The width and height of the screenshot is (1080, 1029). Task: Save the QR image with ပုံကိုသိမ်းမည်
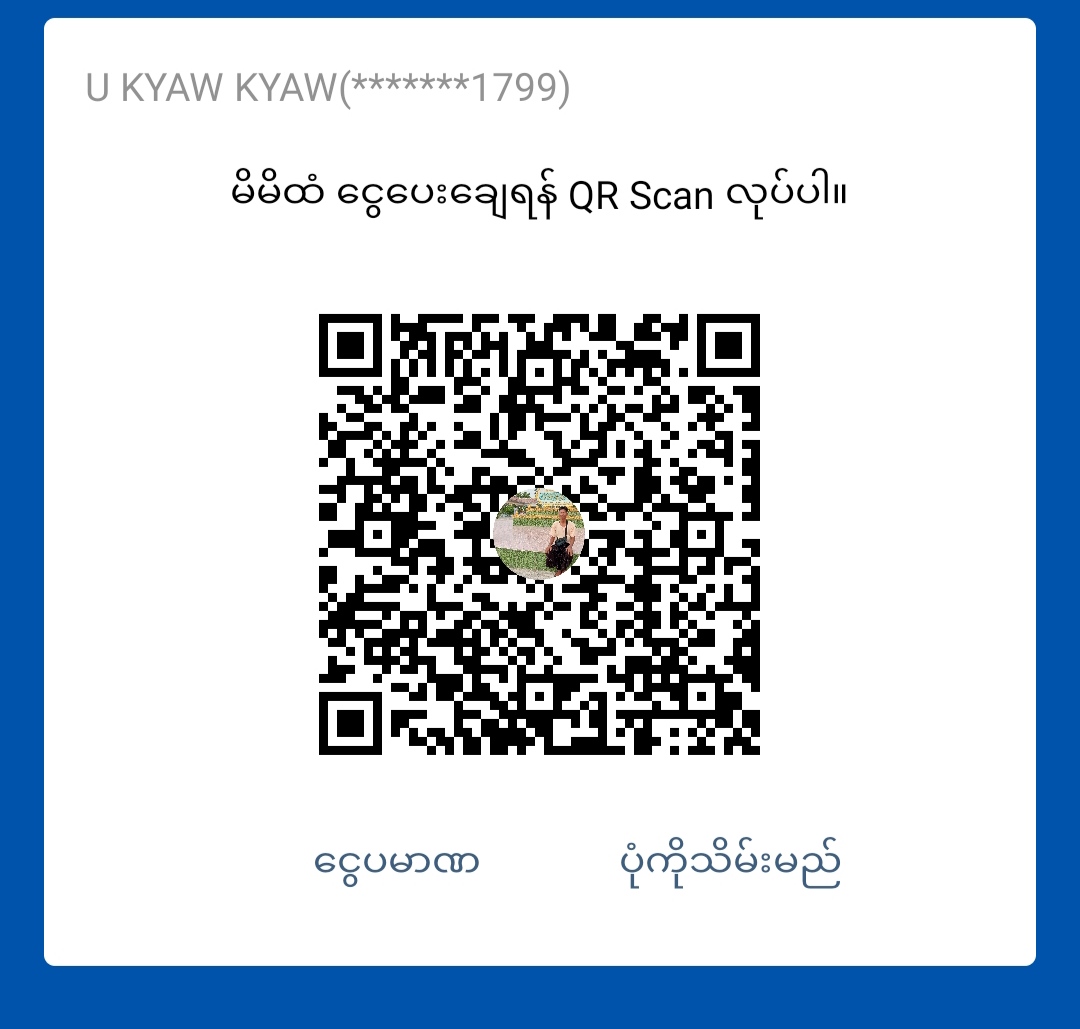point(728,862)
